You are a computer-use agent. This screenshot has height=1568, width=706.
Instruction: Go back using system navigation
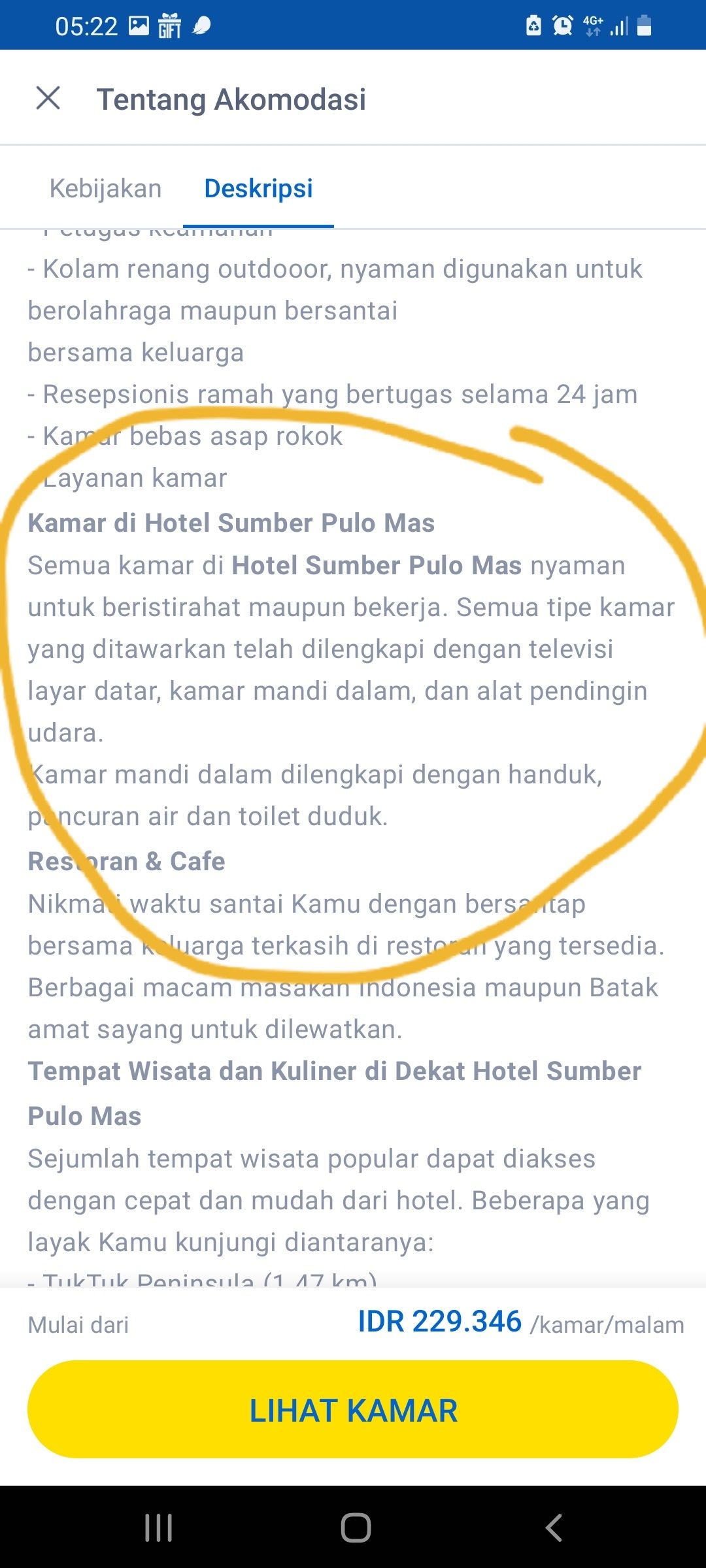(553, 1527)
